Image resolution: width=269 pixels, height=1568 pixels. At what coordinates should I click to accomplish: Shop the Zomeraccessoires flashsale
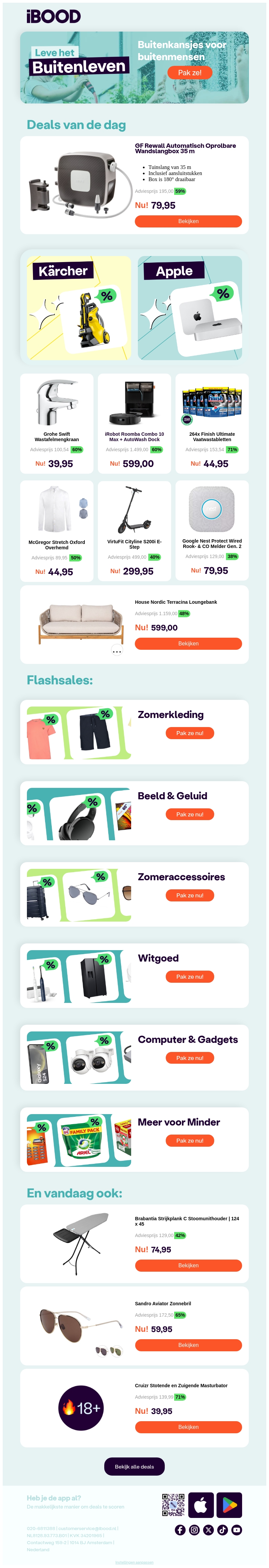click(190, 895)
